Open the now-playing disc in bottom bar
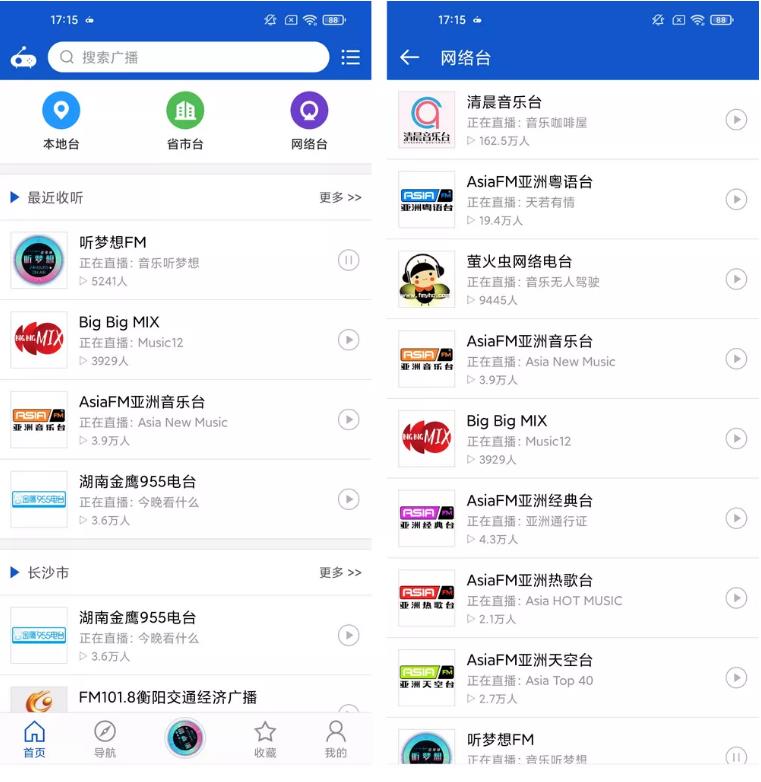Viewport: 761px width, 782px height. (185, 738)
